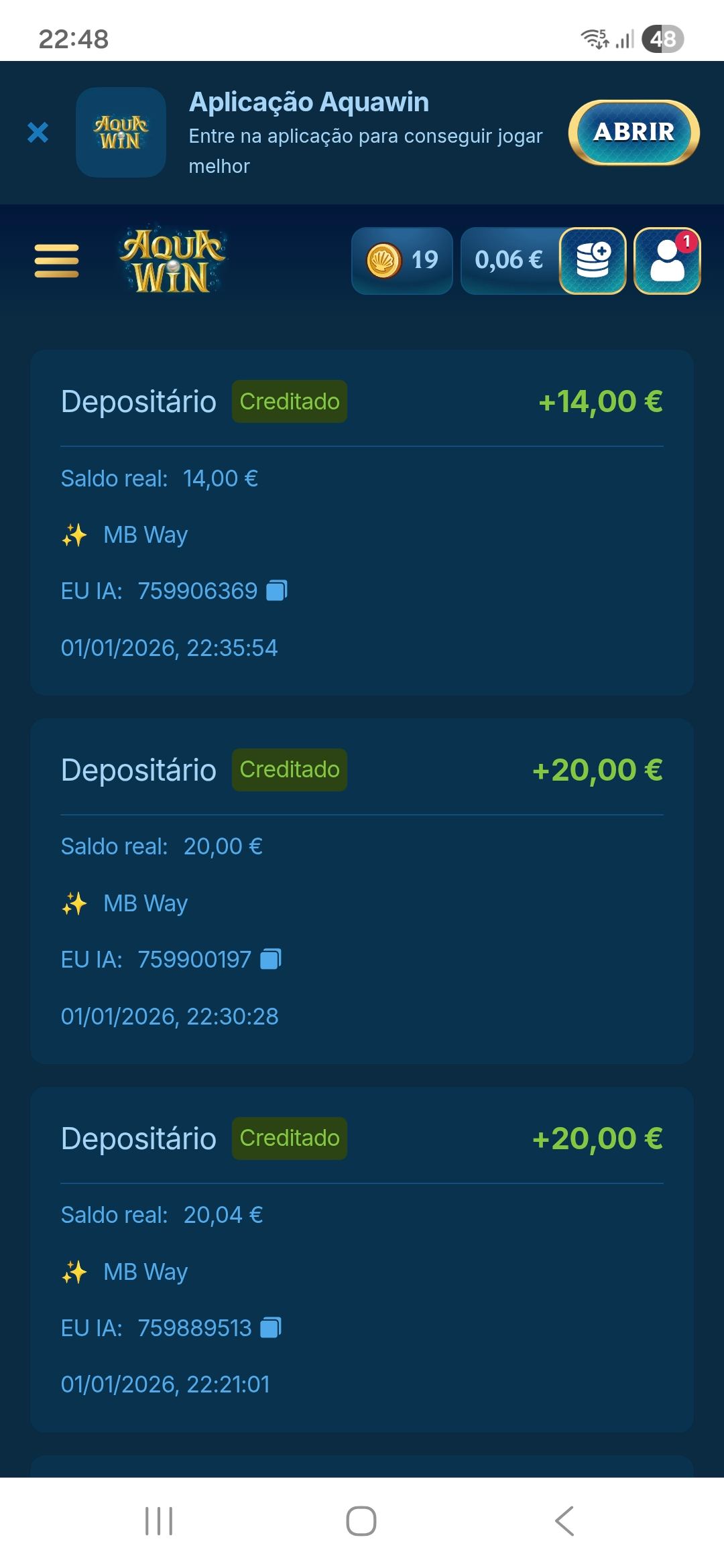Viewport: 724px width, 1568px height.
Task: Open the hamburger menu
Action: tap(56, 261)
